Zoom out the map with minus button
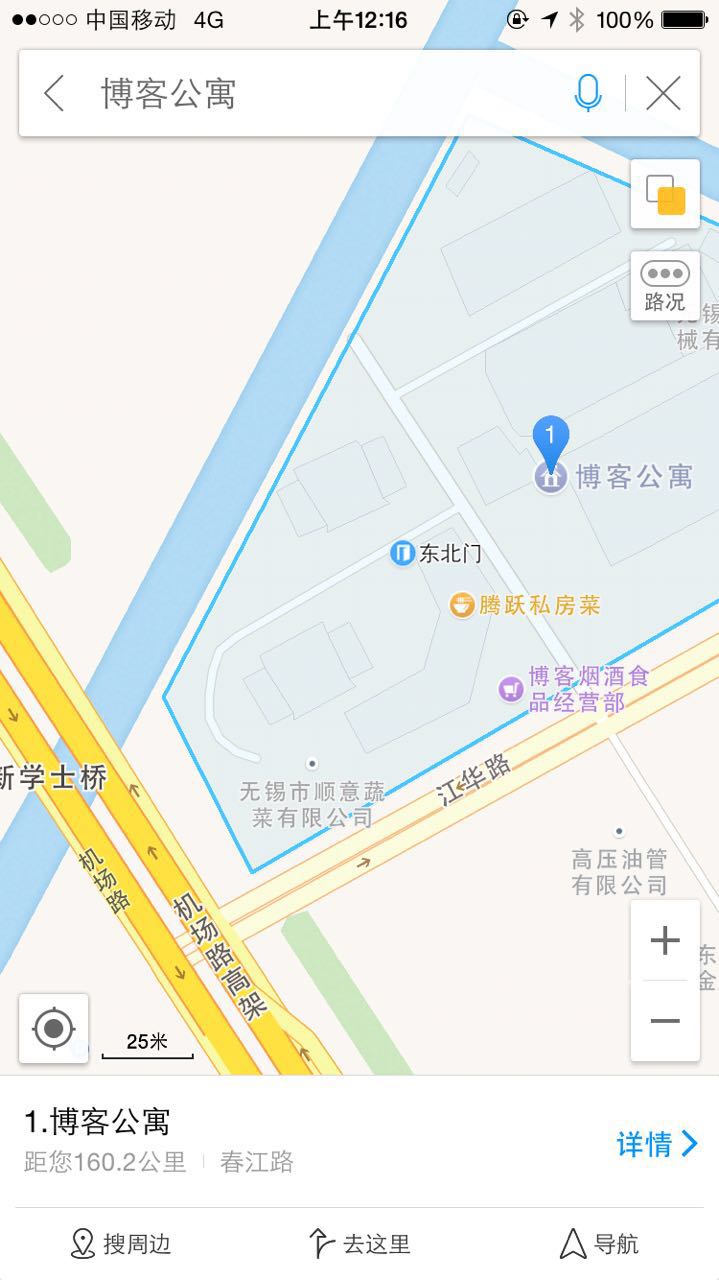Viewport: 719px width, 1280px height. [665, 1021]
